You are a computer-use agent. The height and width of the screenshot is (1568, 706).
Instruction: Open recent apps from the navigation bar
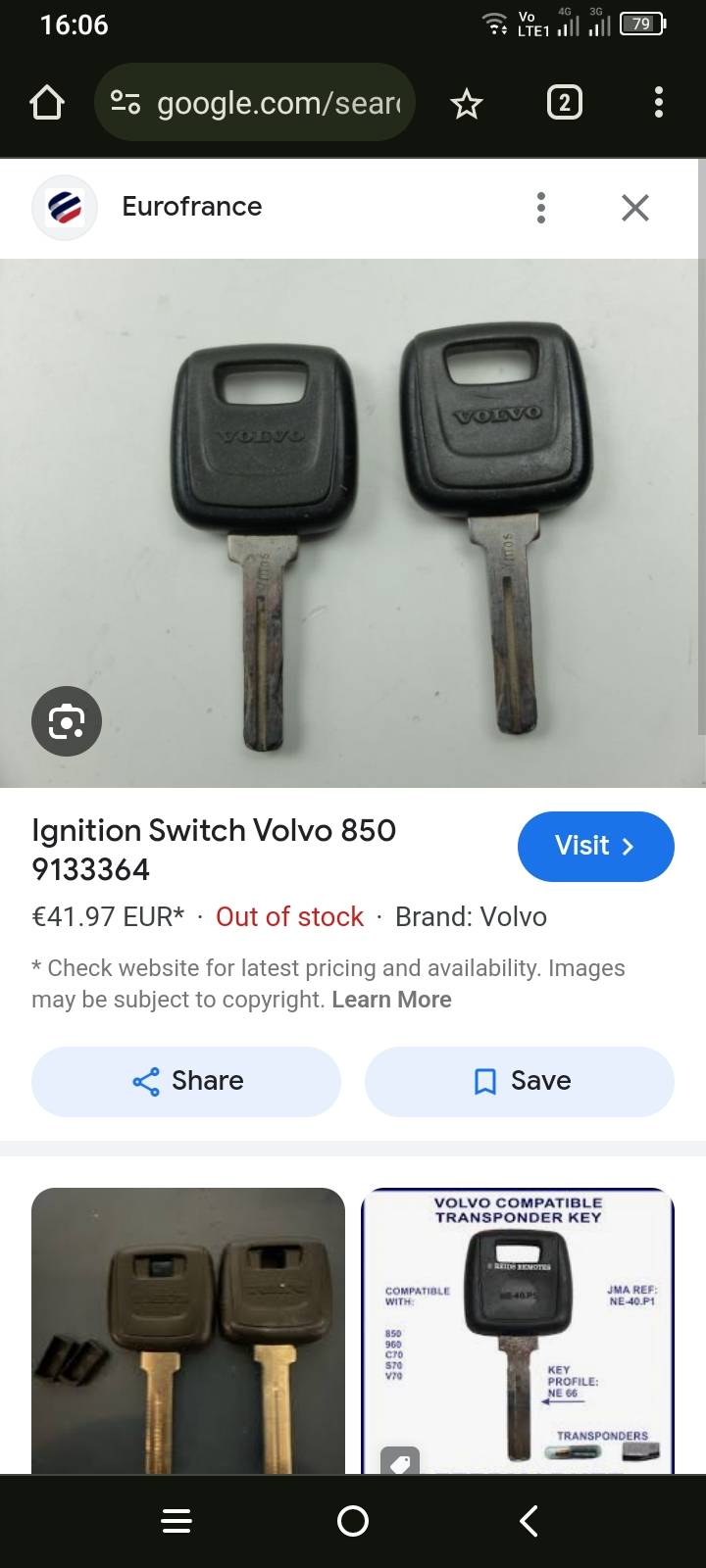(176, 1521)
